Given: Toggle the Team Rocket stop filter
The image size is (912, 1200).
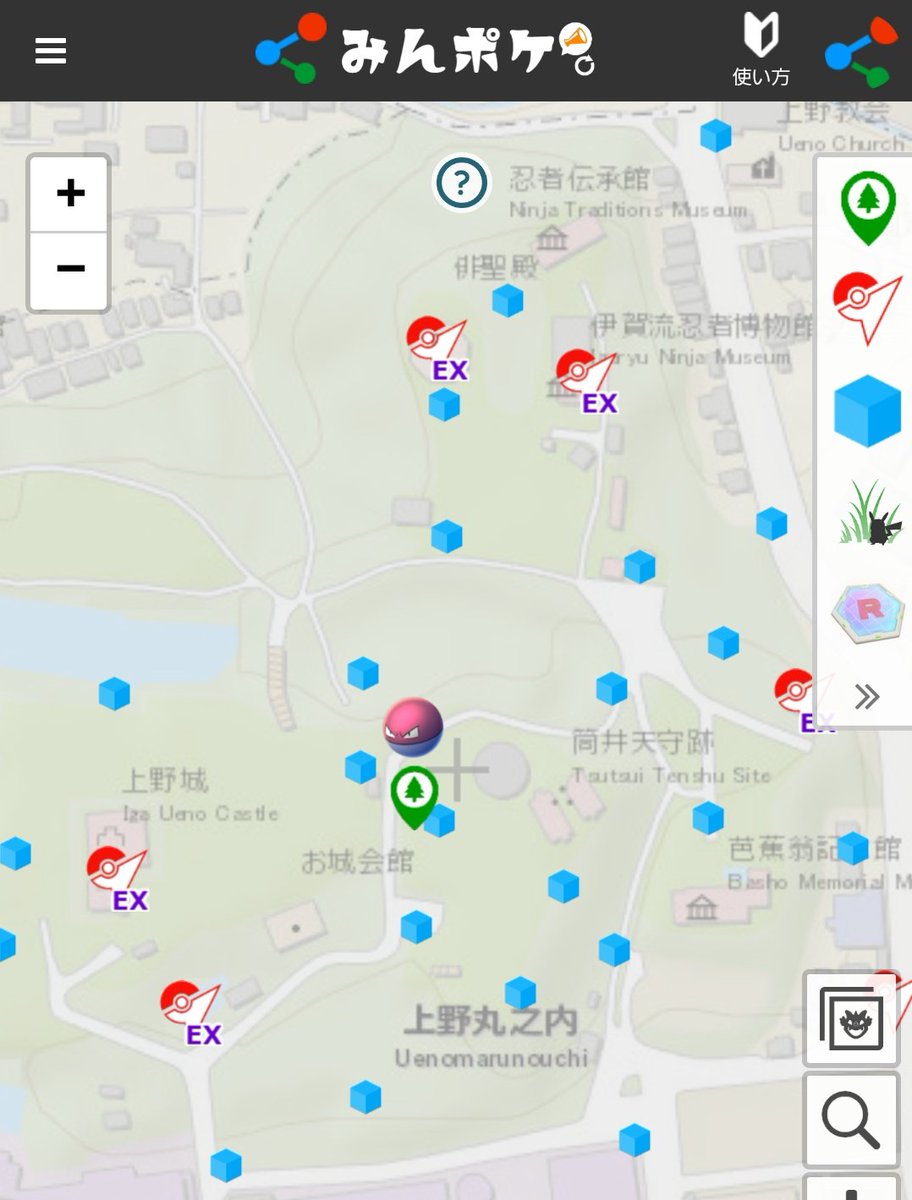Looking at the screenshot, I should point(866,612).
